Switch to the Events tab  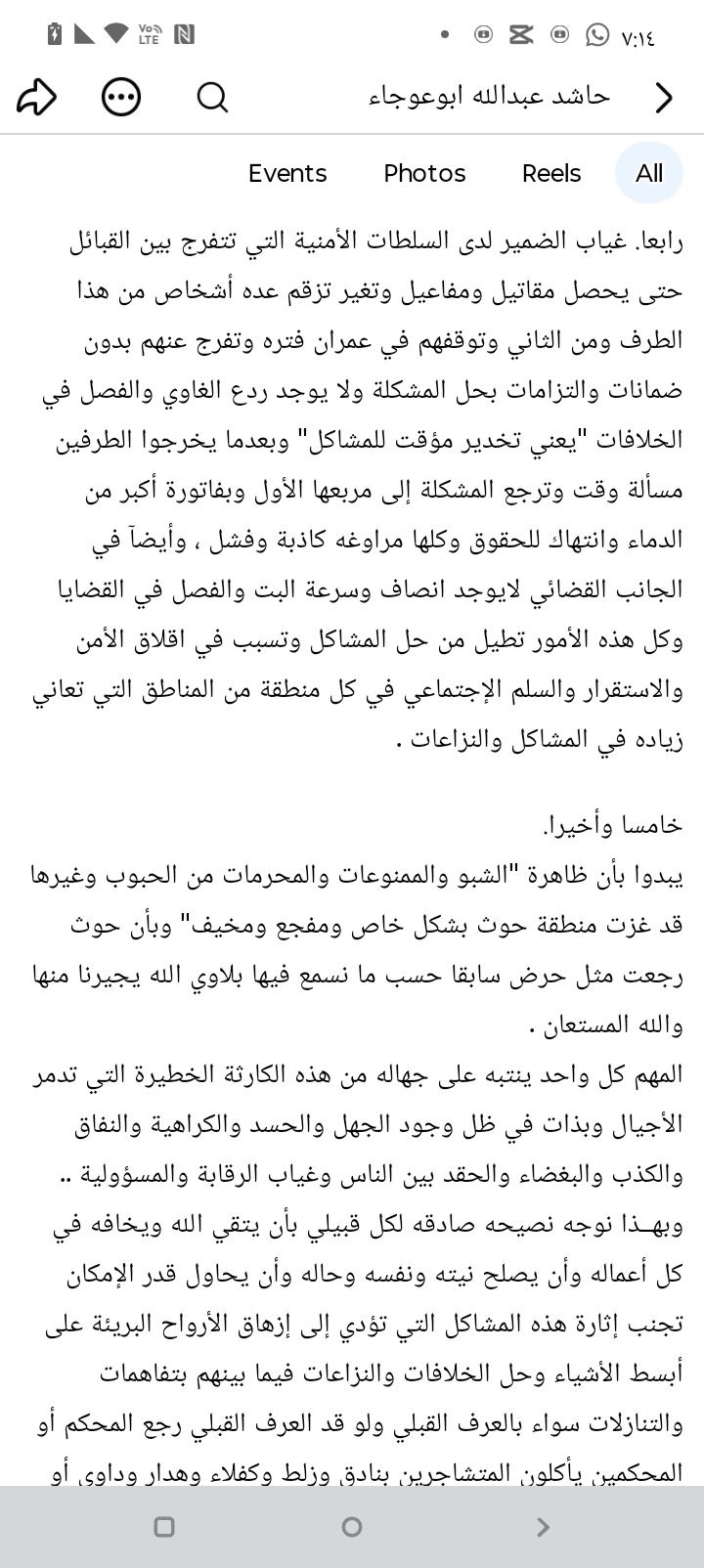click(x=287, y=173)
